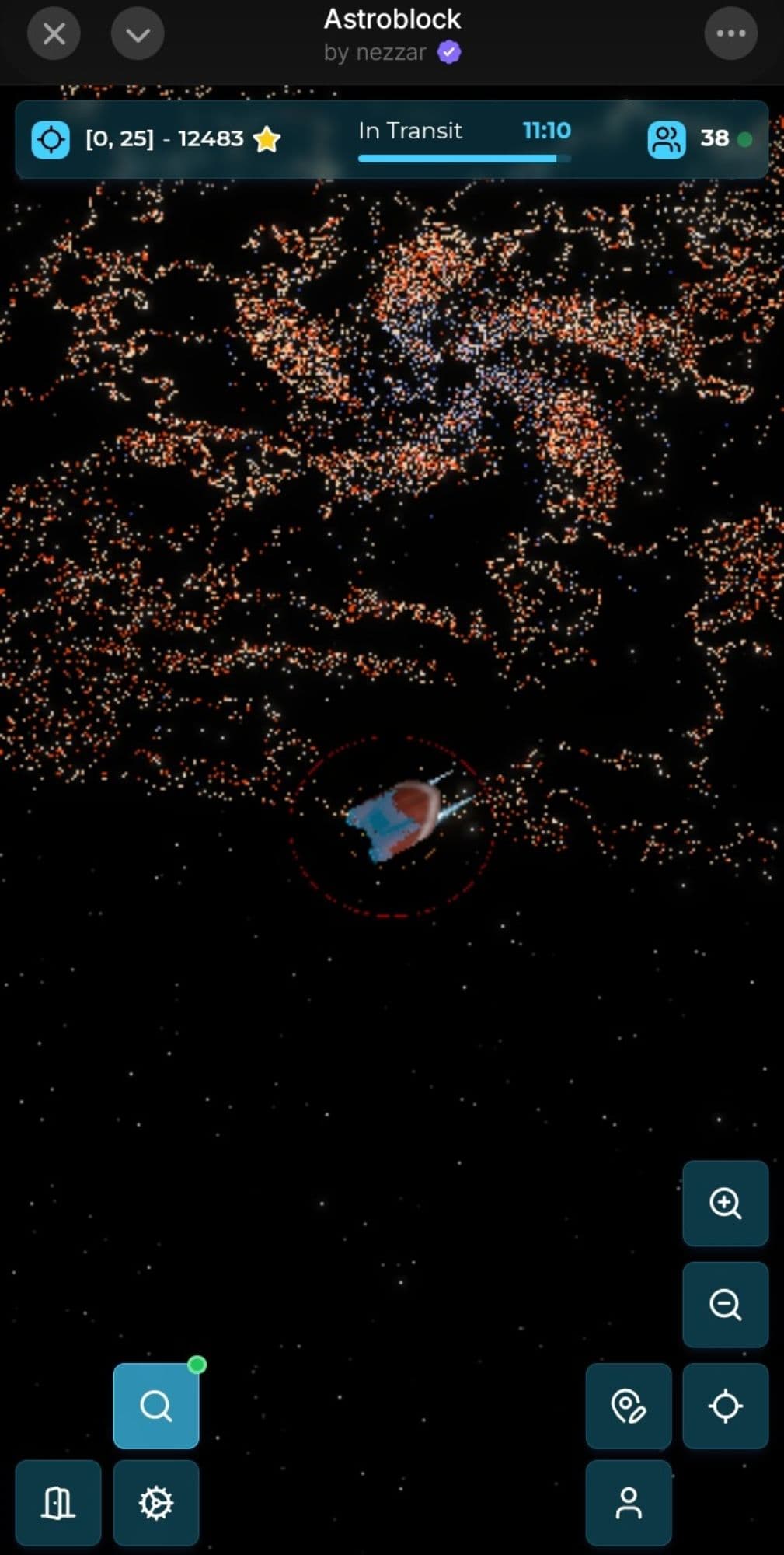The height and width of the screenshot is (1555, 784).
Task: Open the location edit marker button
Action: coord(628,1406)
